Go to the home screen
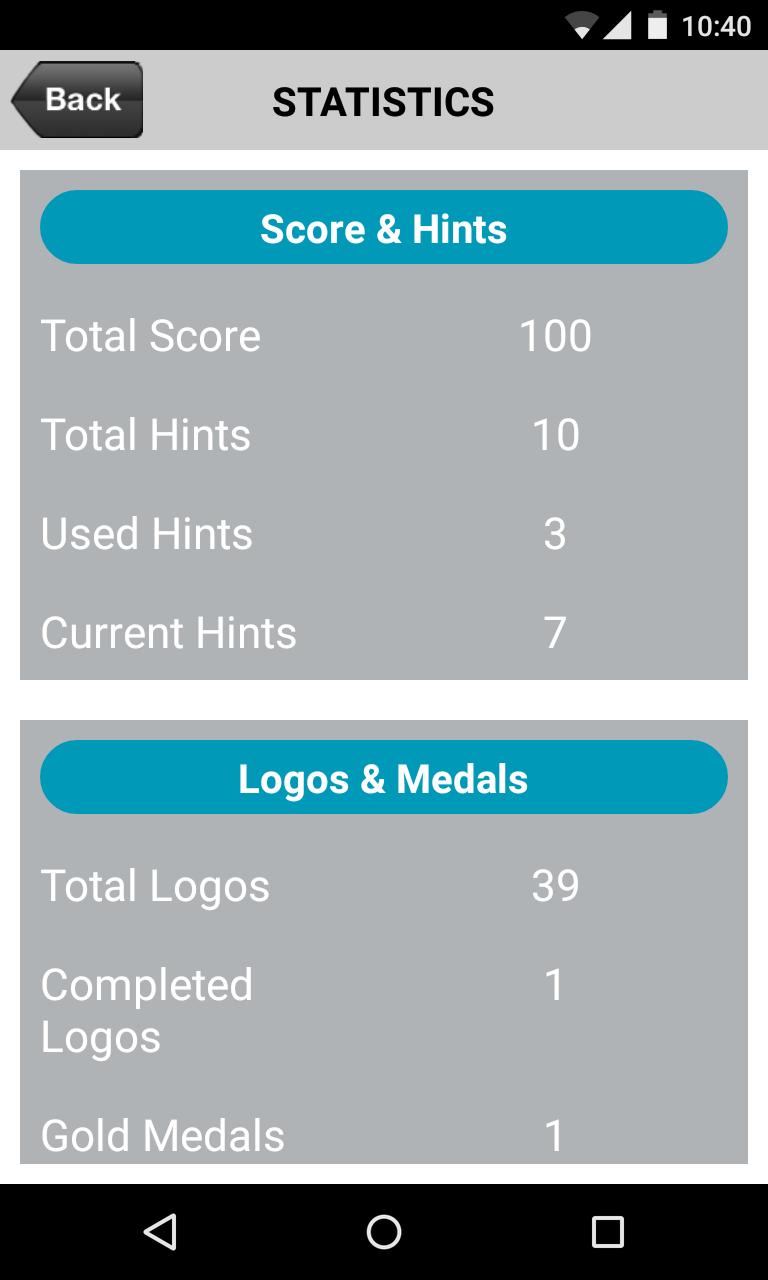 coord(384,1232)
